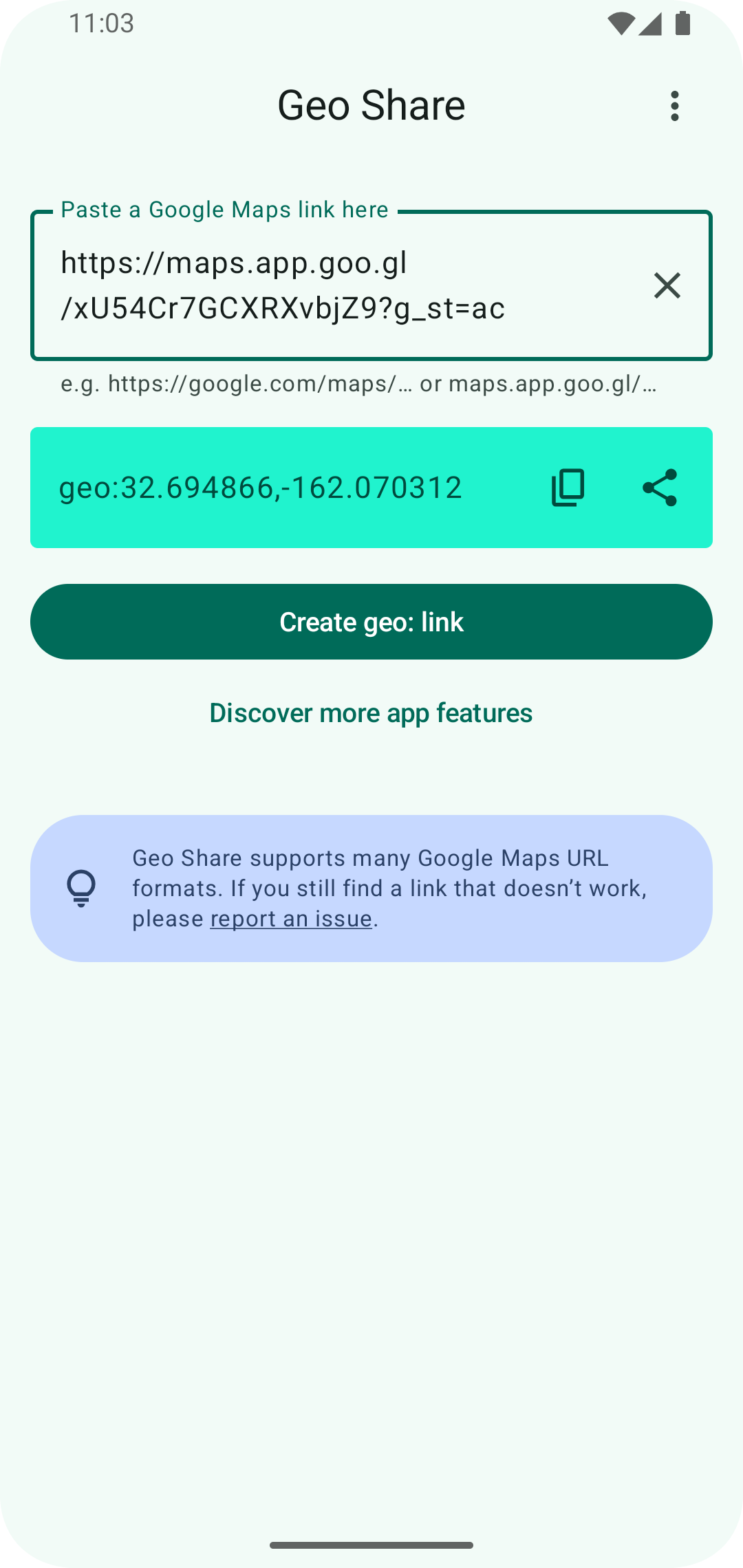This screenshot has height=1568, width=743.
Task: Copy the geo: coordinates
Action: point(568,488)
